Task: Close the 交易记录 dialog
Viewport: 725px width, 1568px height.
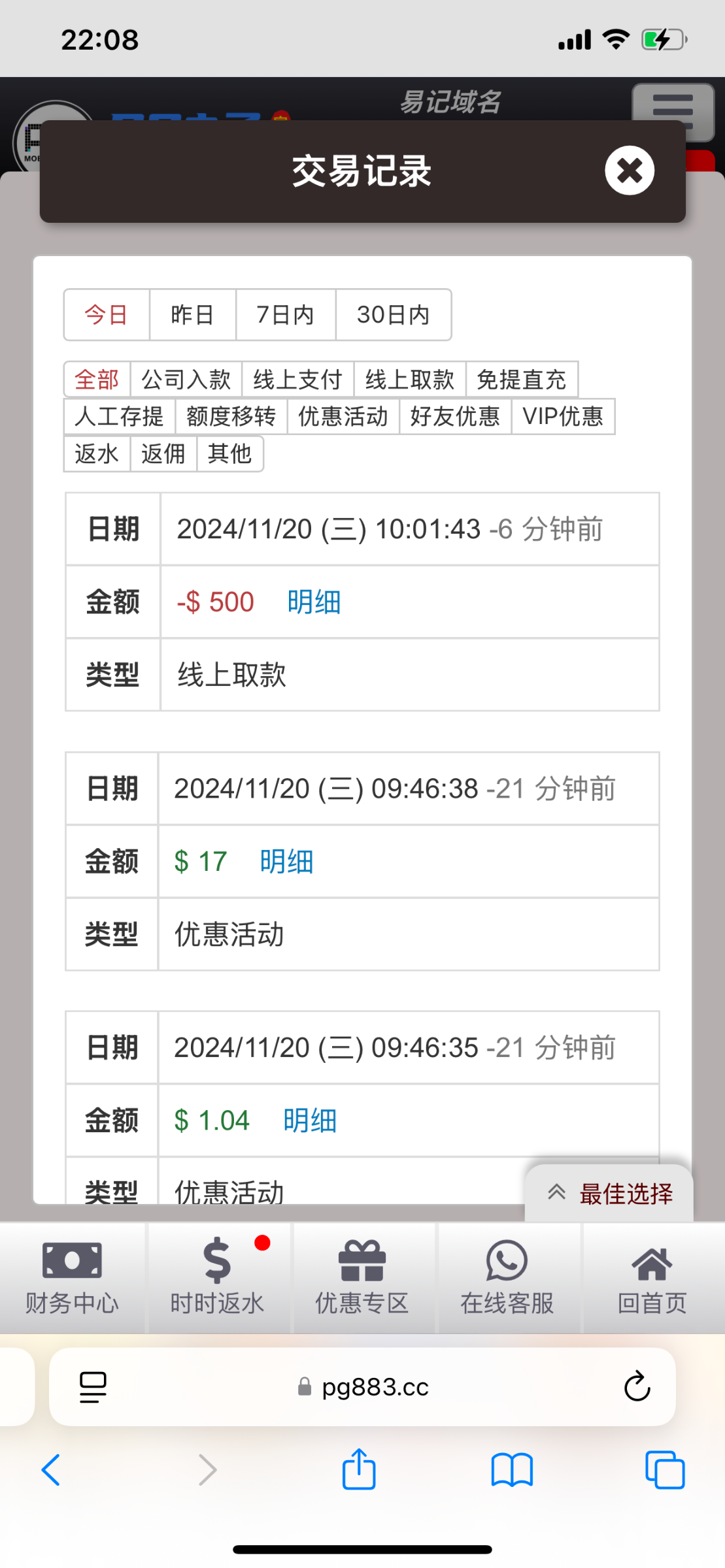Action: tap(629, 171)
